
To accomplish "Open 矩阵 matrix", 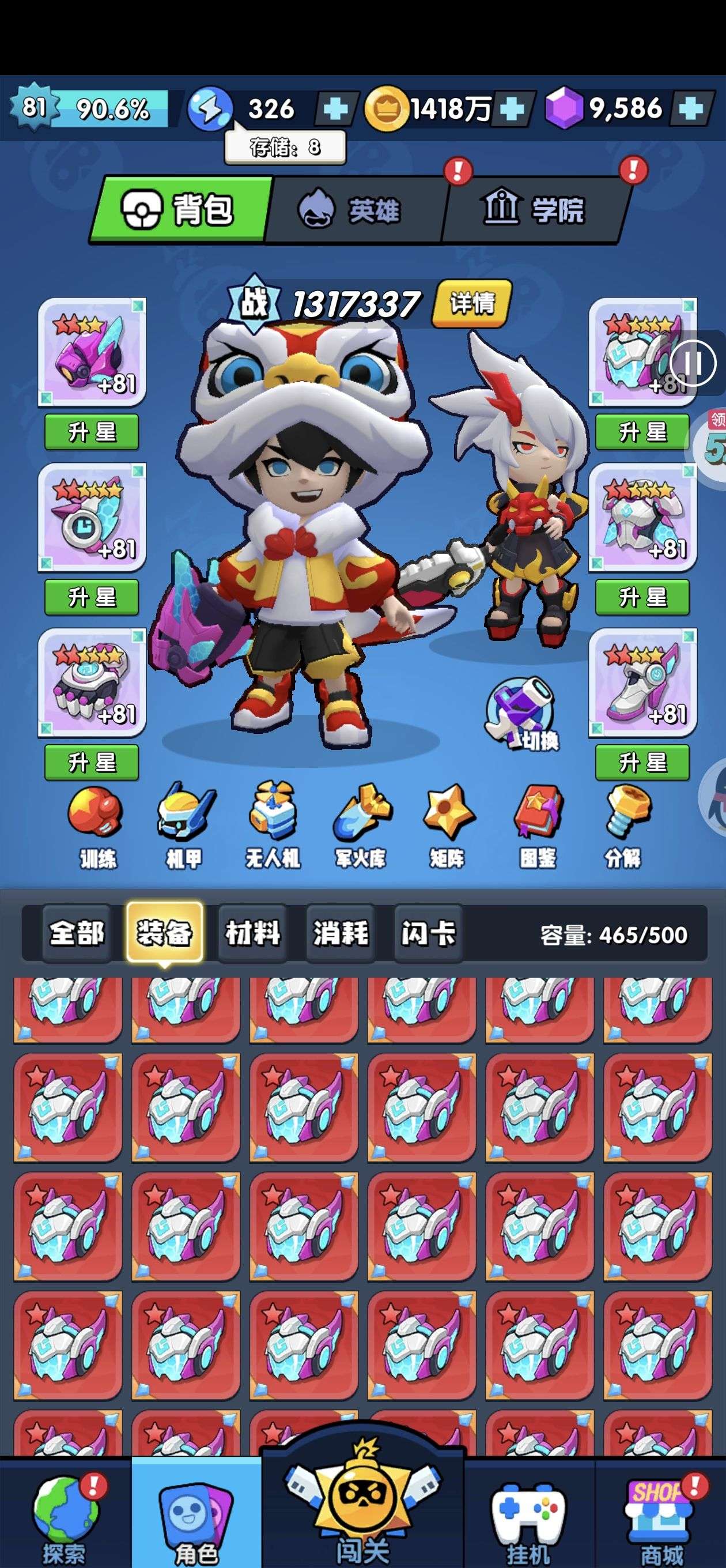I will 447,826.
